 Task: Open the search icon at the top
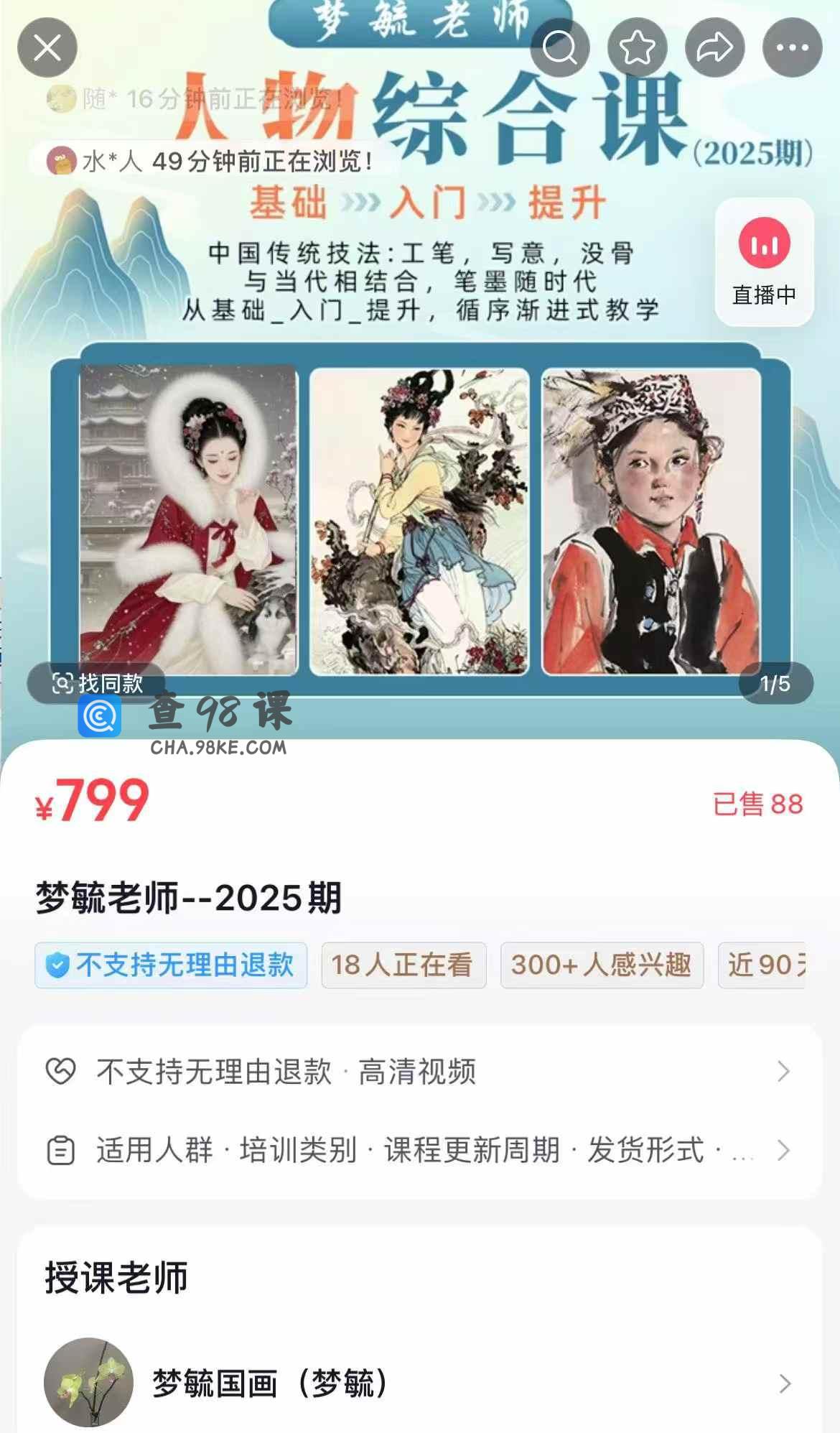(560, 48)
